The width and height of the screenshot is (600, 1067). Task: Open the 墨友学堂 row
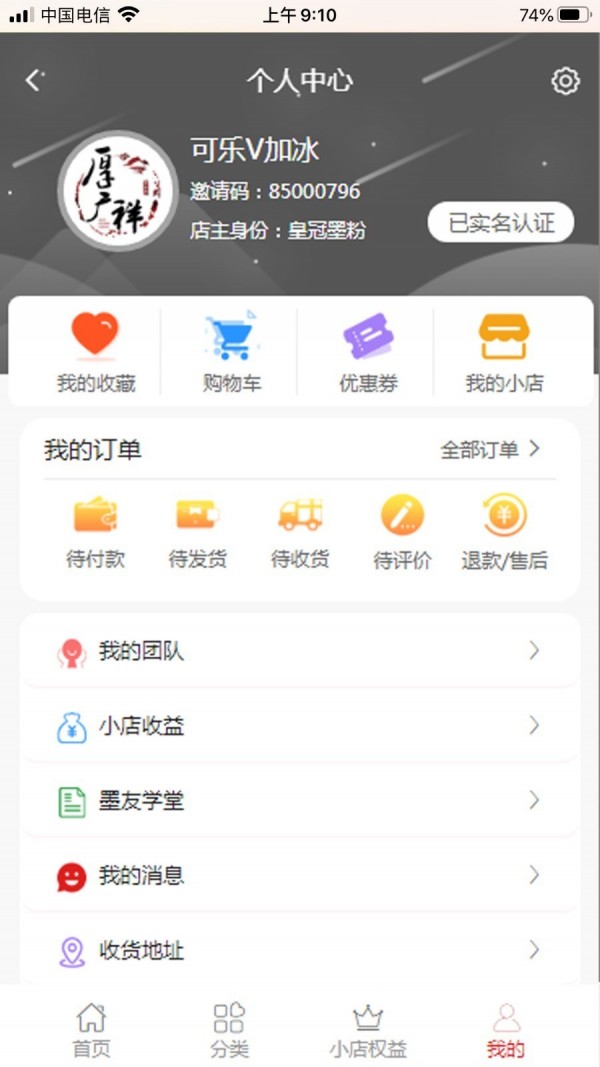300,801
